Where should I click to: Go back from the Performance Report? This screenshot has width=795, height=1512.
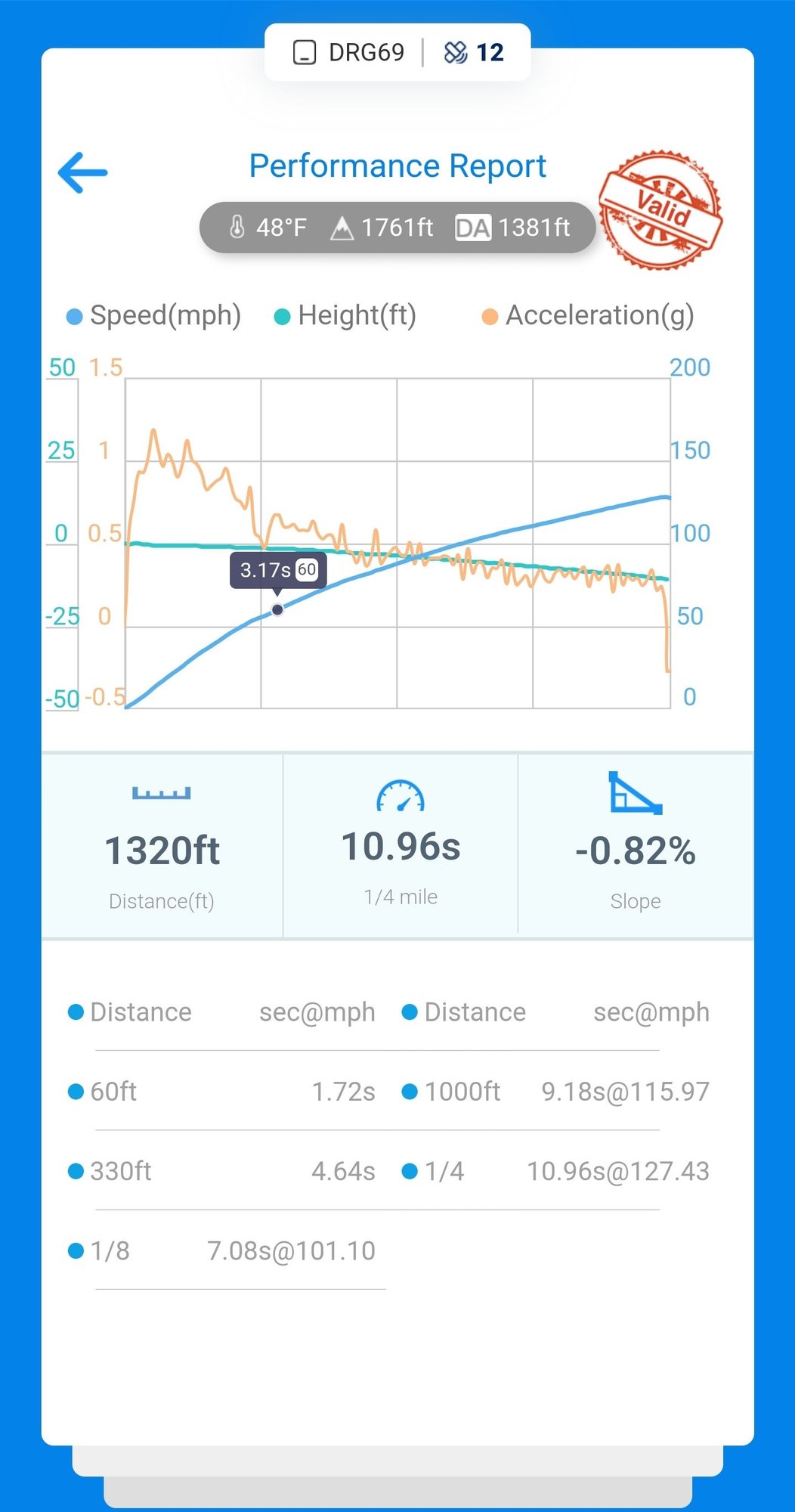coord(83,172)
